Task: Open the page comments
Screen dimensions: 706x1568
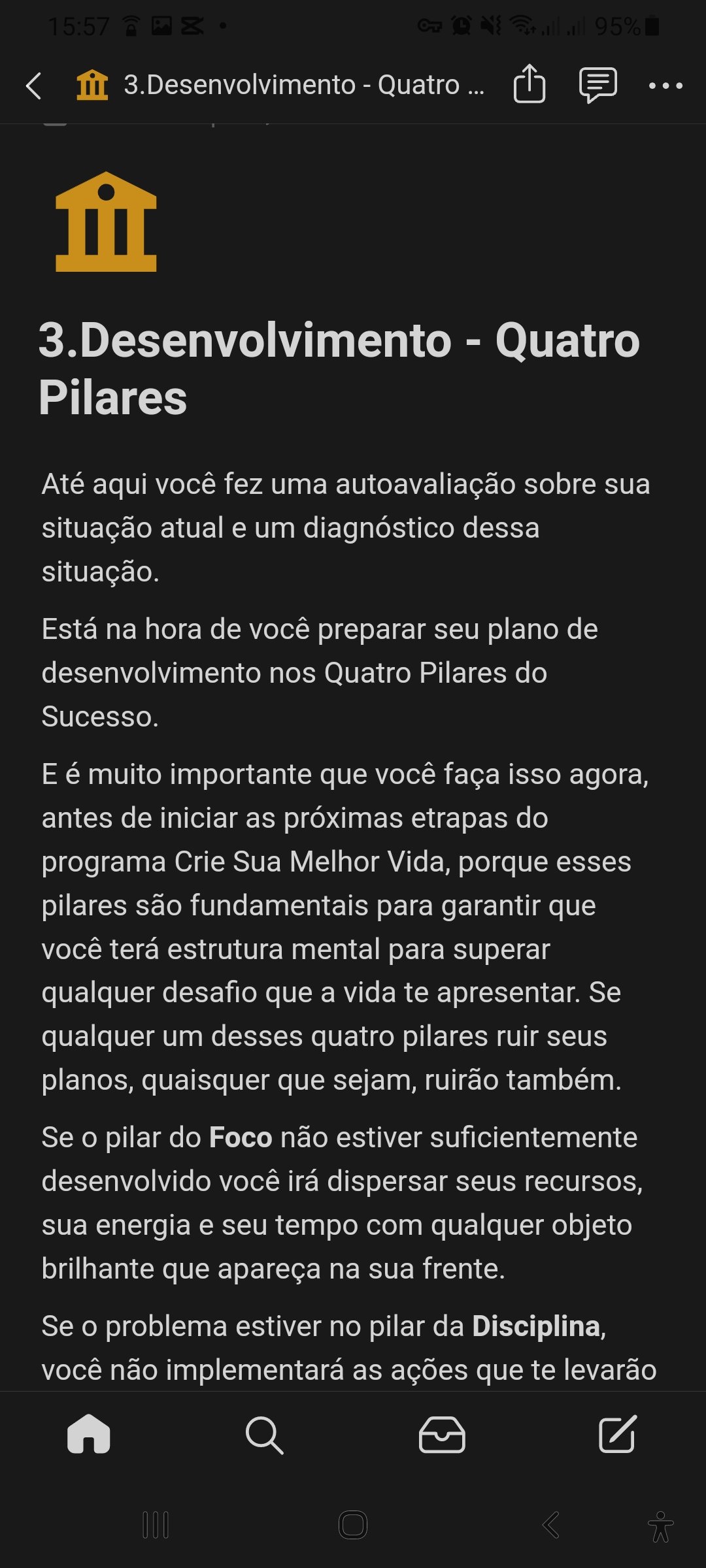Action: pos(597,85)
